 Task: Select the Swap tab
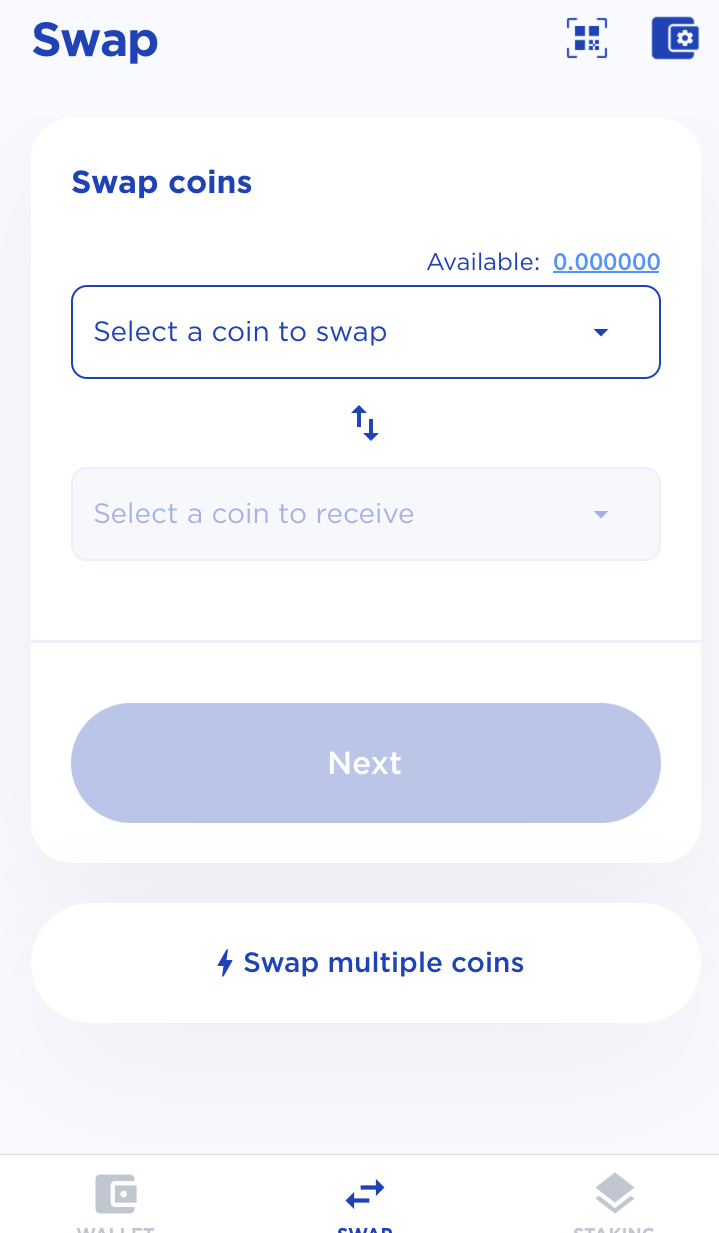pos(365,1198)
